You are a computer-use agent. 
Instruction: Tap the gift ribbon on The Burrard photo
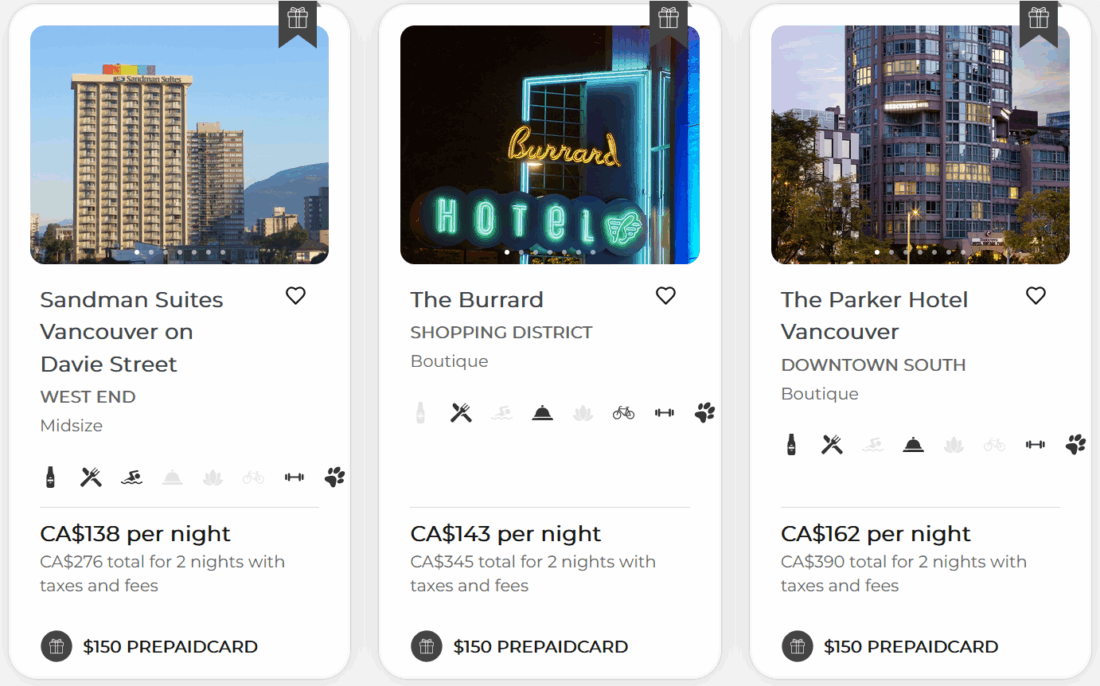pyautogui.click(x=668, y=20)
